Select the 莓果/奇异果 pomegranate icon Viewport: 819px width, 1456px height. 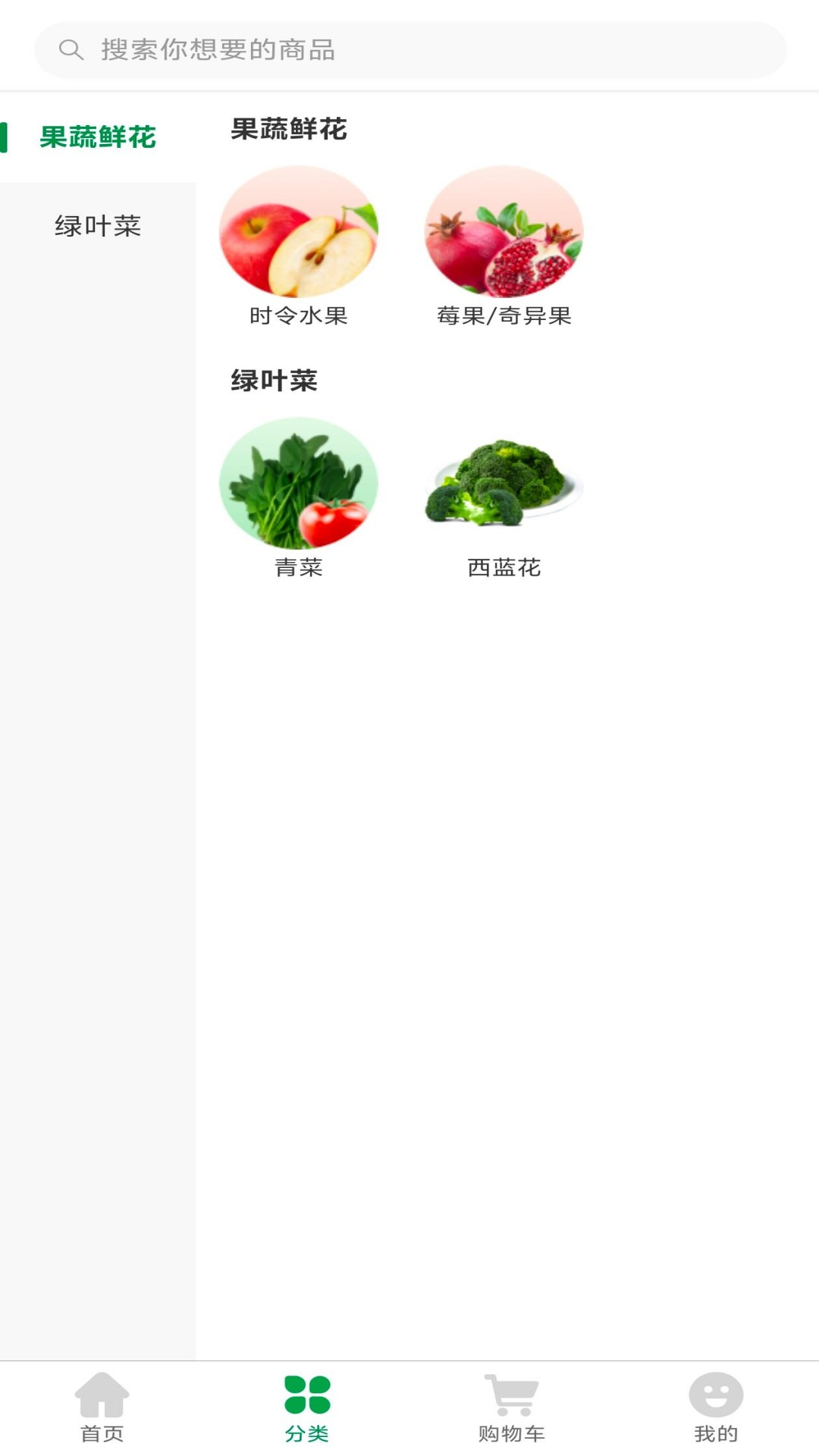click(503, 233)
